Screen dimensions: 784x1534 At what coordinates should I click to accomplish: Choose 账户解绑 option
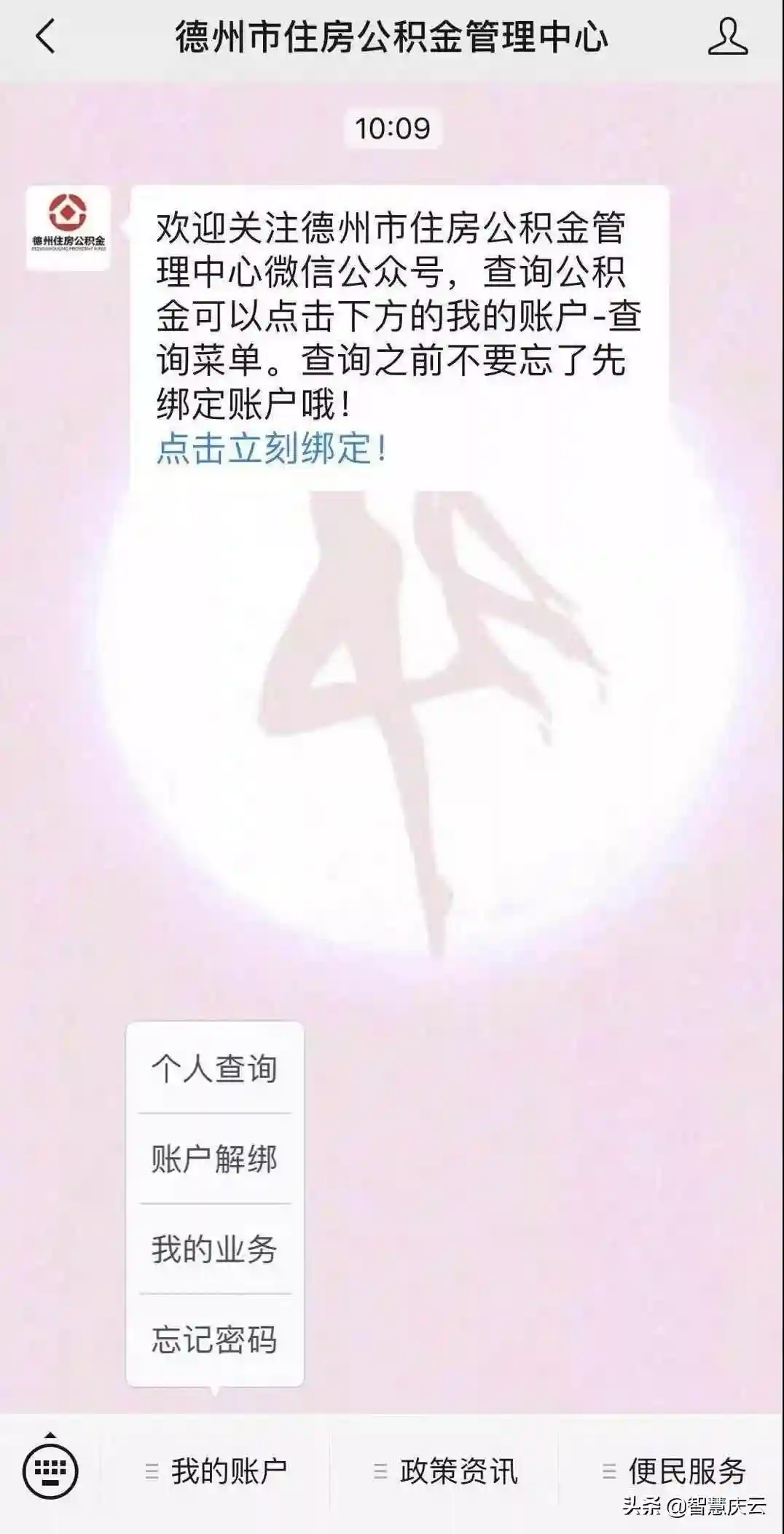tap(214, 1159)
